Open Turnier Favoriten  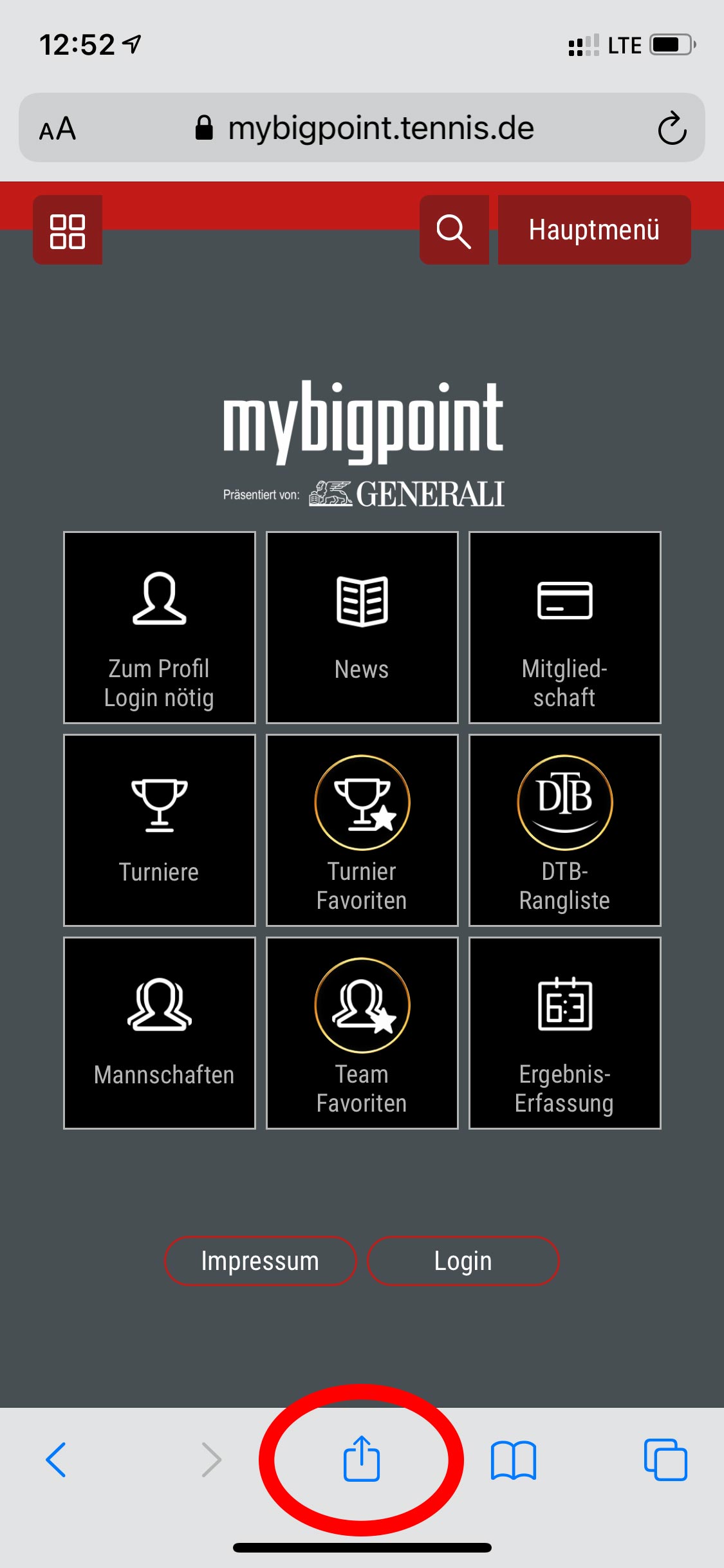point(362,830)
